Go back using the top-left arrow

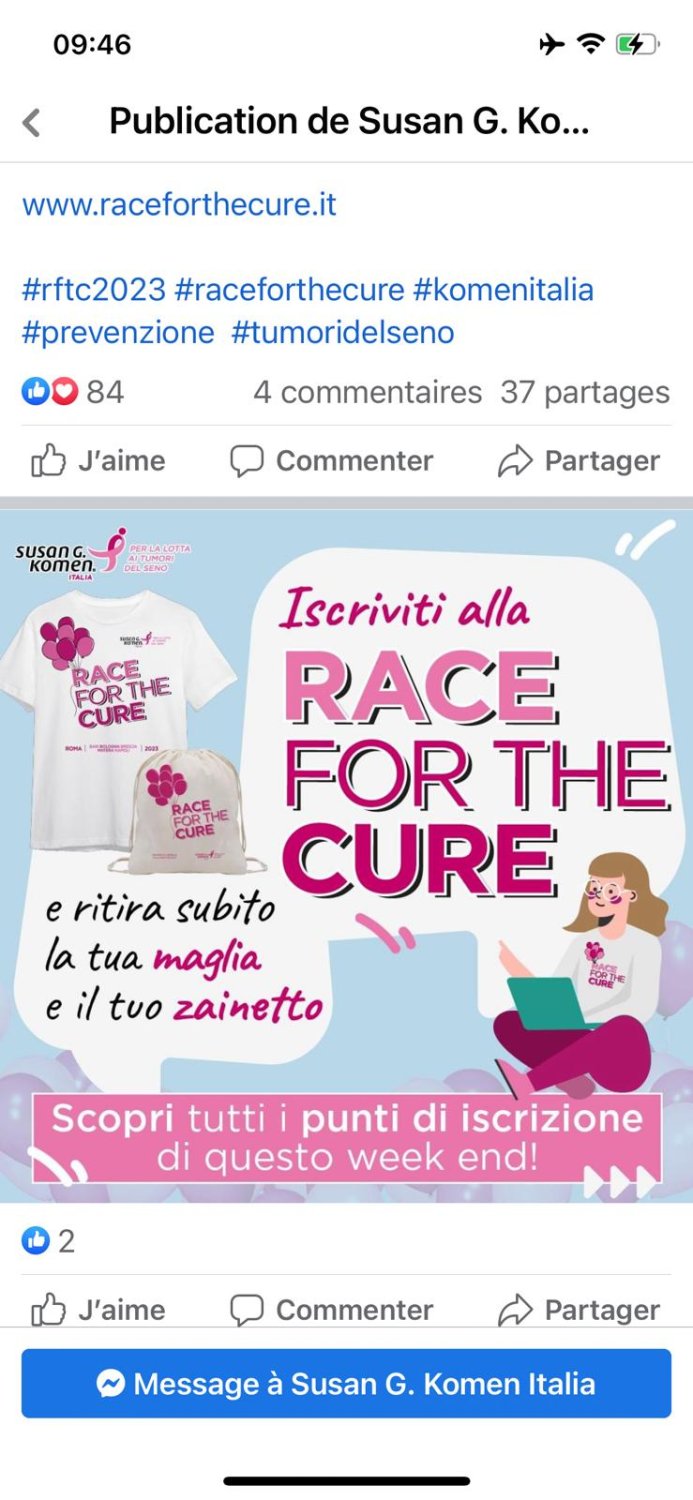click(32, 123)
